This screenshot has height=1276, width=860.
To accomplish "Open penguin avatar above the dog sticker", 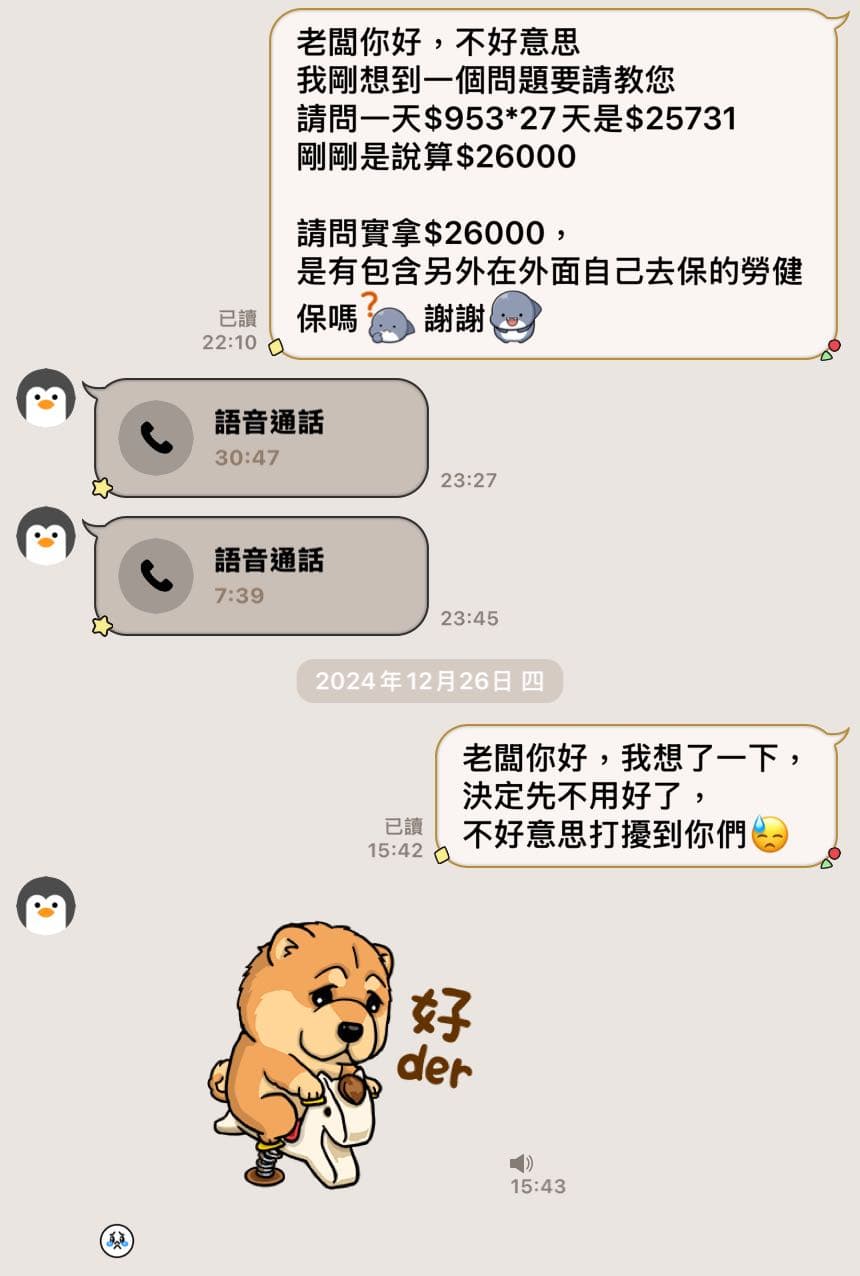I will tap(46, 906).
